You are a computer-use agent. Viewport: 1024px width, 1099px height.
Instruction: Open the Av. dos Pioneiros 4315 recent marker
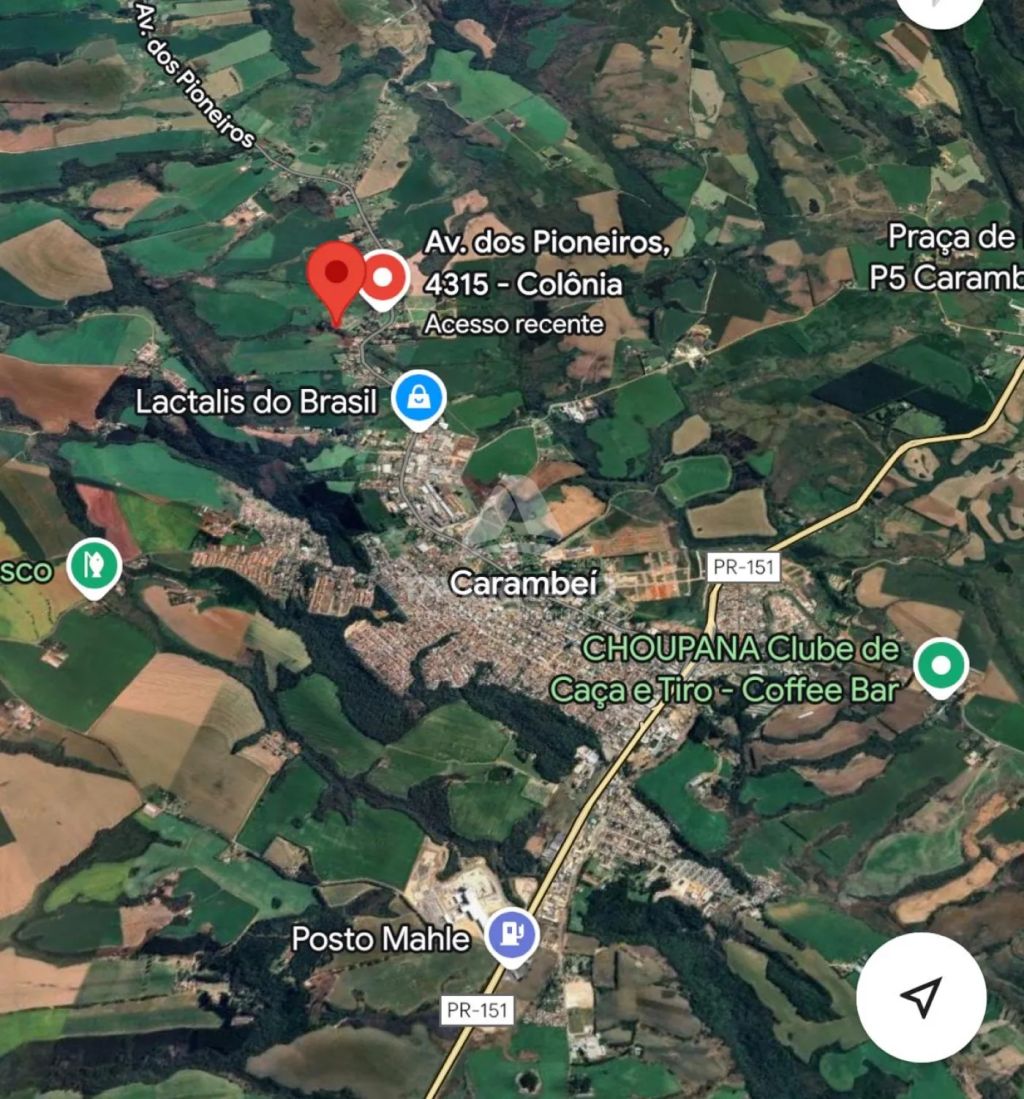(x=383, y=279)
